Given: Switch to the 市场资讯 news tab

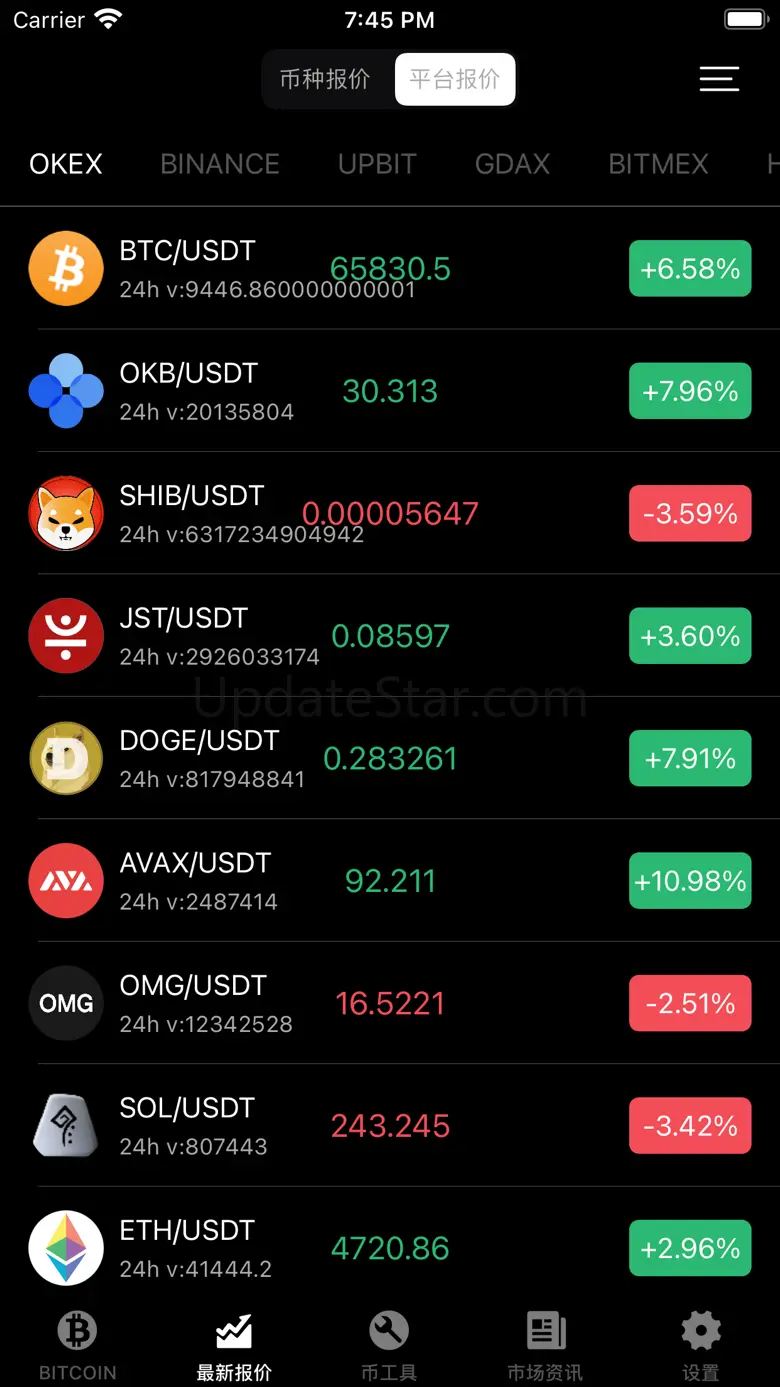Looking at the screenshot, I should click(x=545, y=1344).
